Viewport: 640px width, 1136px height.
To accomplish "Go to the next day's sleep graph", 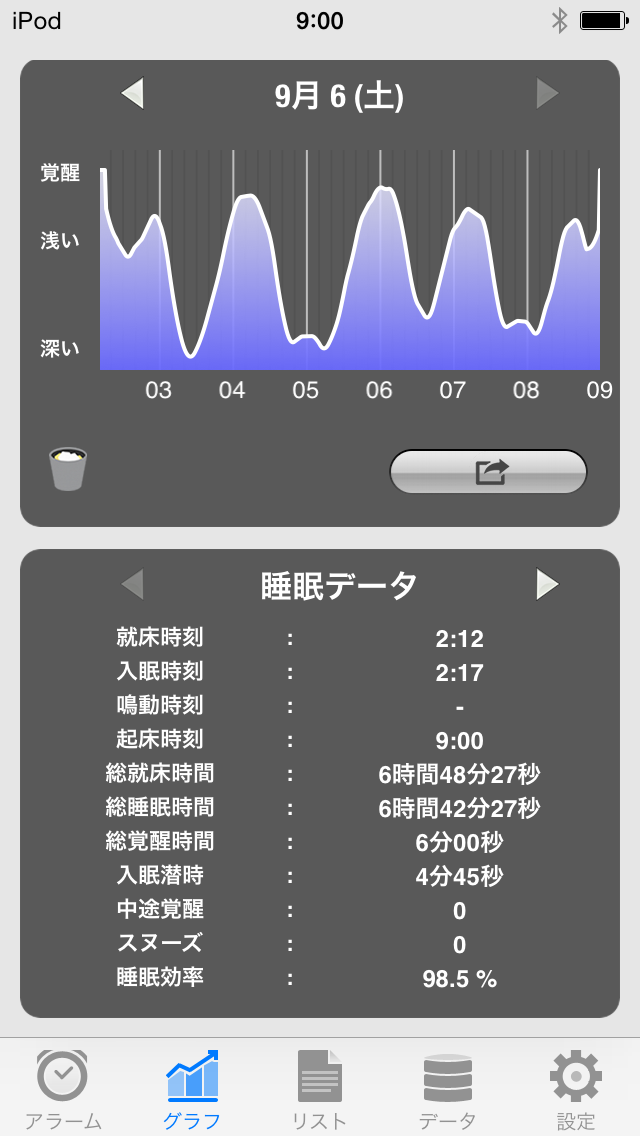I will 547,94.
